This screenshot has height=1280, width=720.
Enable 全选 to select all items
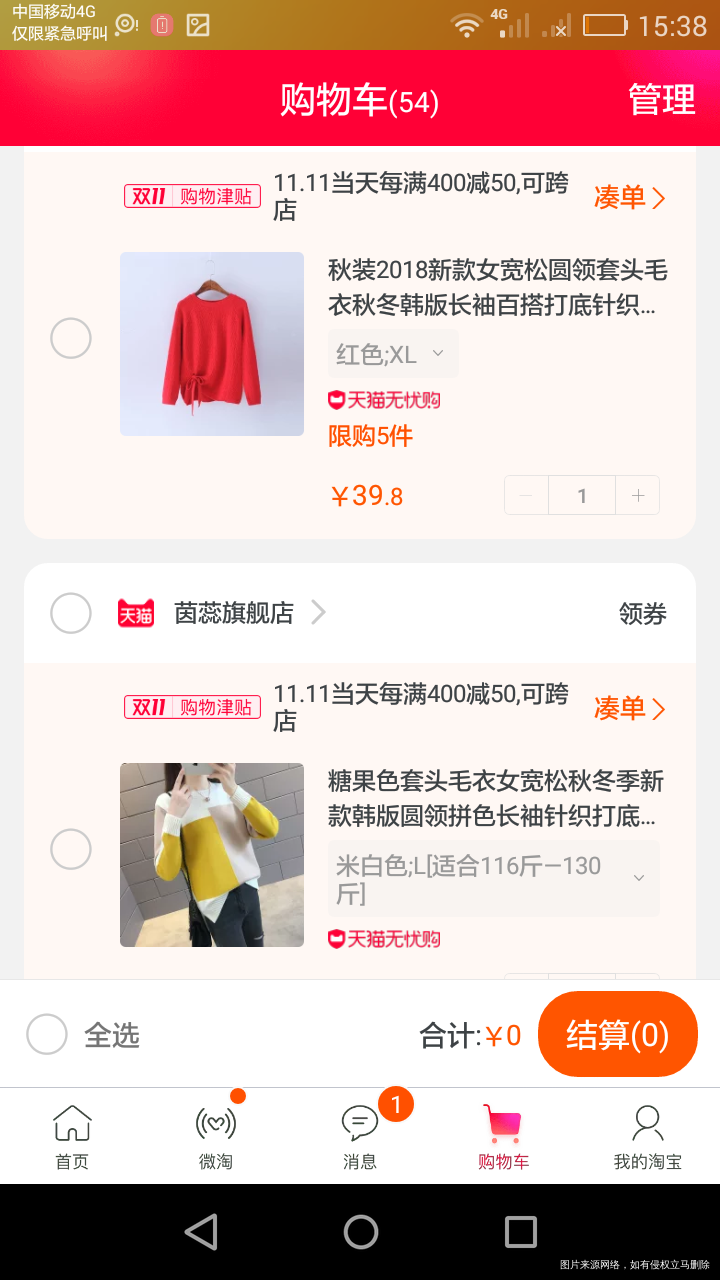coord(47,1034)
